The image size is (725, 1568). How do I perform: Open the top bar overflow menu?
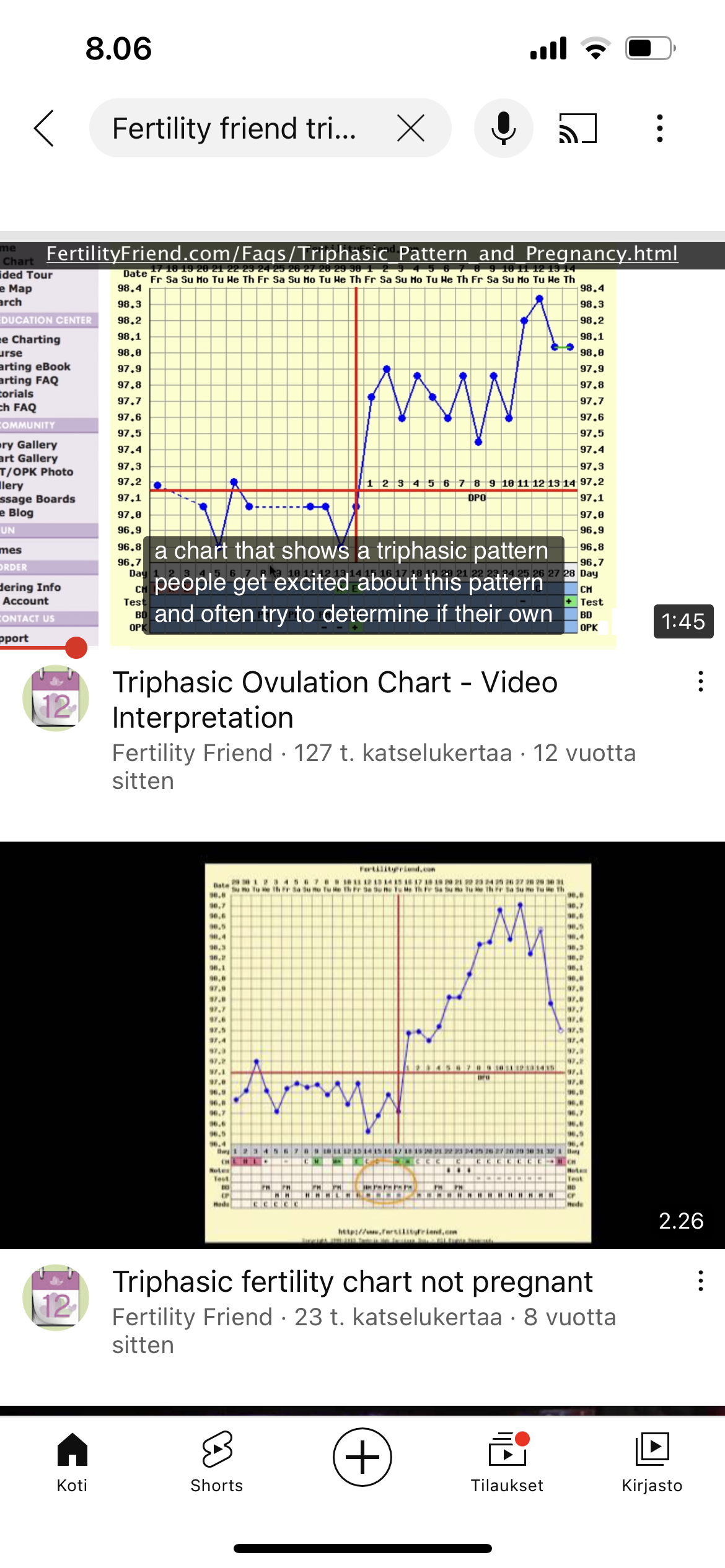click(659, 128)
